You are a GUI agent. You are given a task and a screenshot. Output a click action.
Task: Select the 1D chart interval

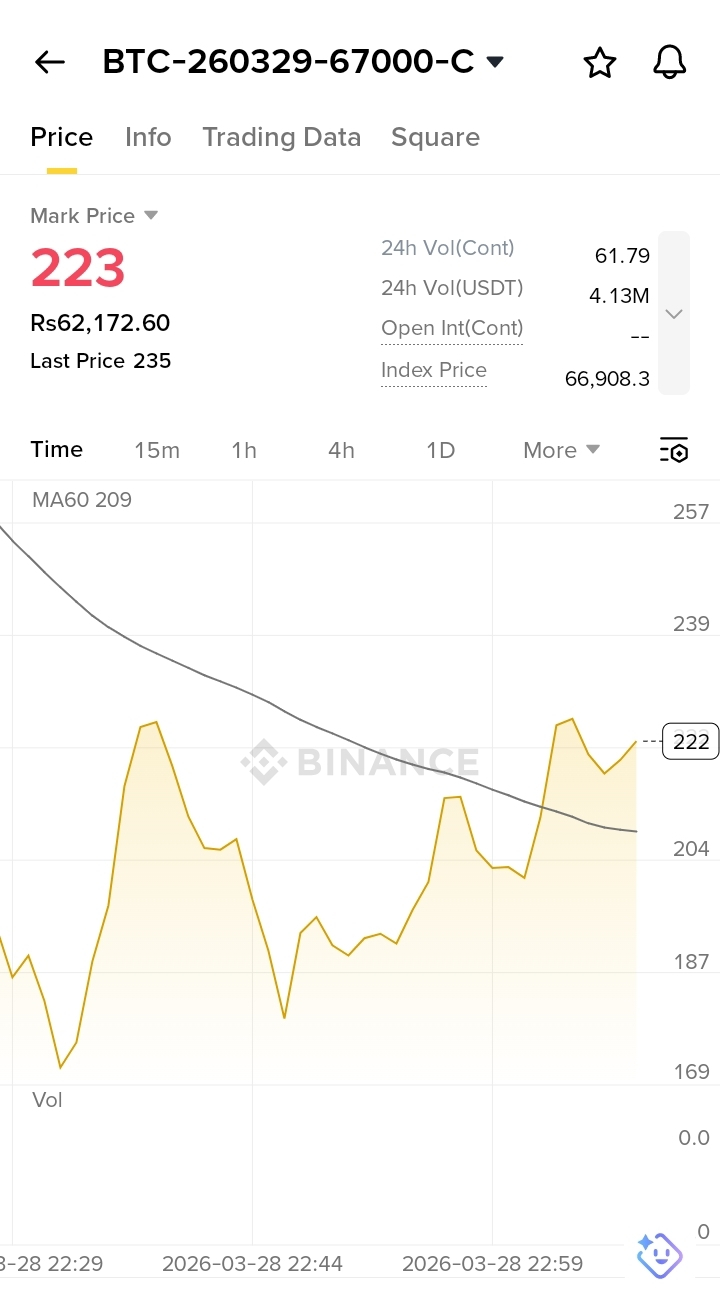pyautogui.click(x=441, y=450)
